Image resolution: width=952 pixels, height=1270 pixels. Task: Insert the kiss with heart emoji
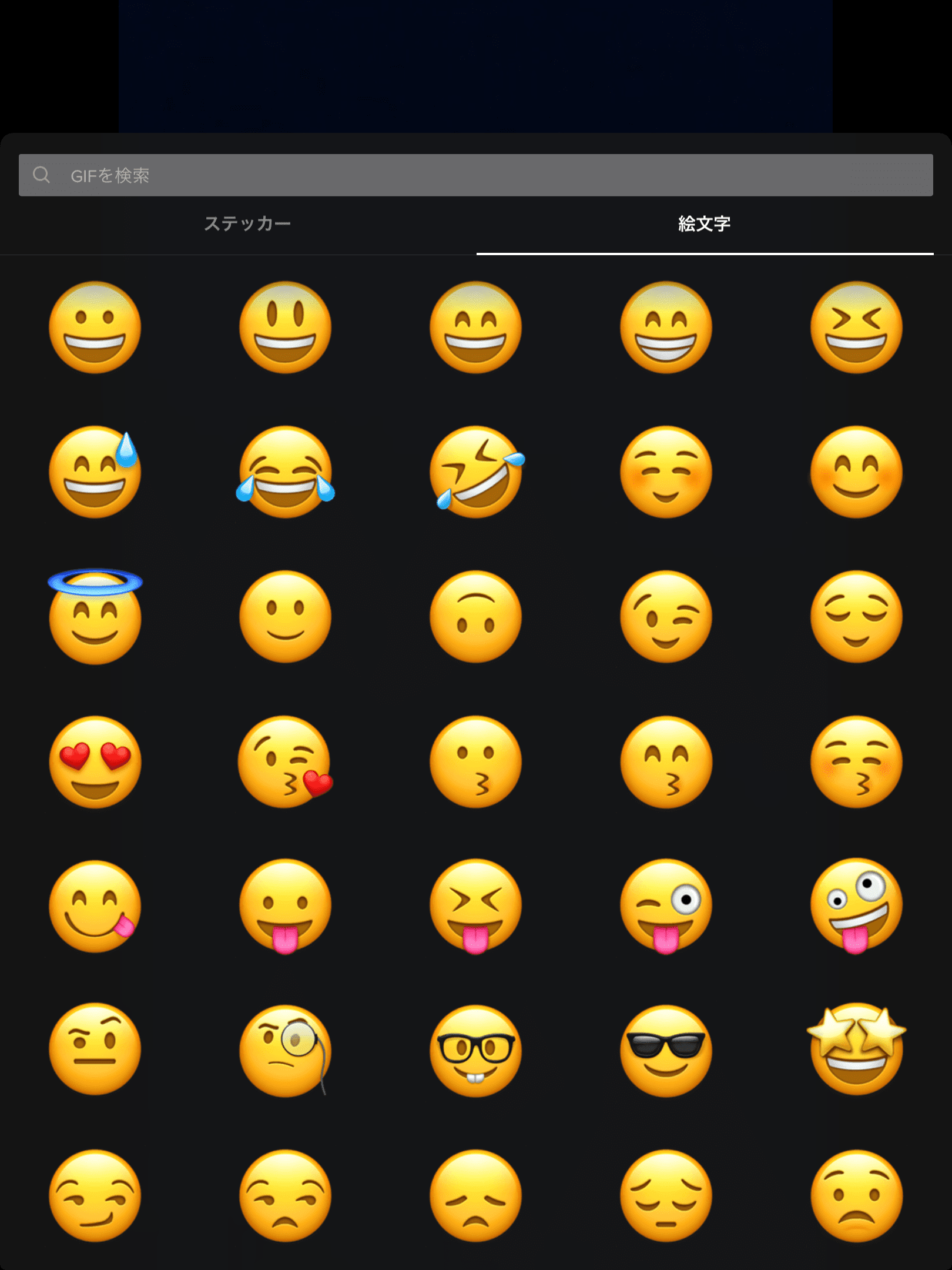click(x=286, y=761)
